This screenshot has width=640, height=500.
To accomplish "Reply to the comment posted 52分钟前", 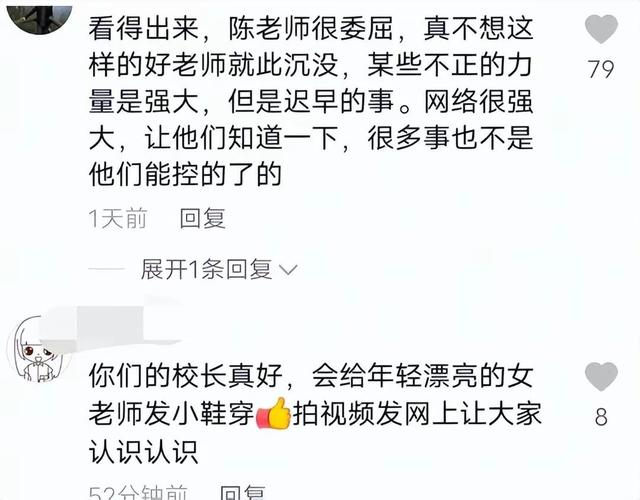I will pyautogui.click(x=242, y=492).
